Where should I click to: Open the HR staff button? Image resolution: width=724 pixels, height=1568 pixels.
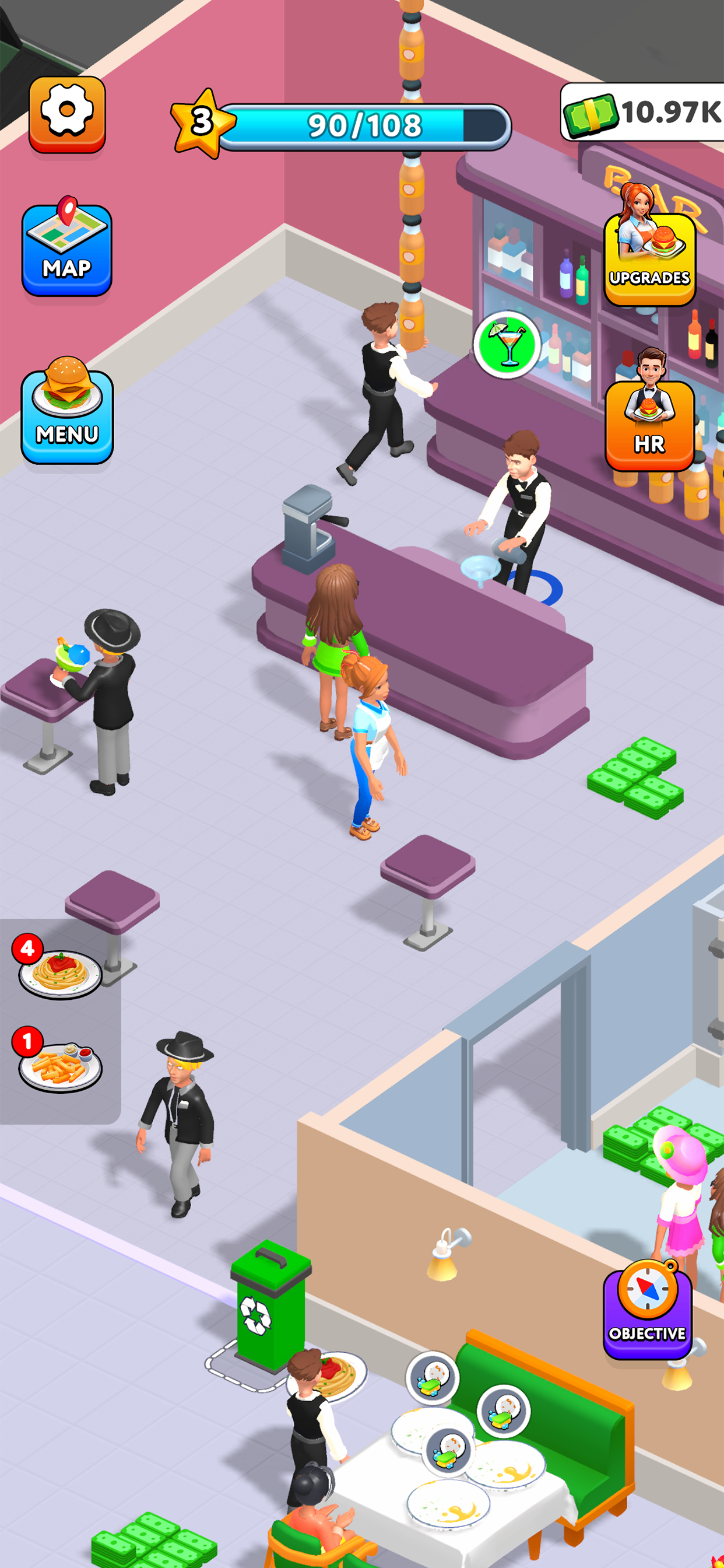tap(650, 411)
